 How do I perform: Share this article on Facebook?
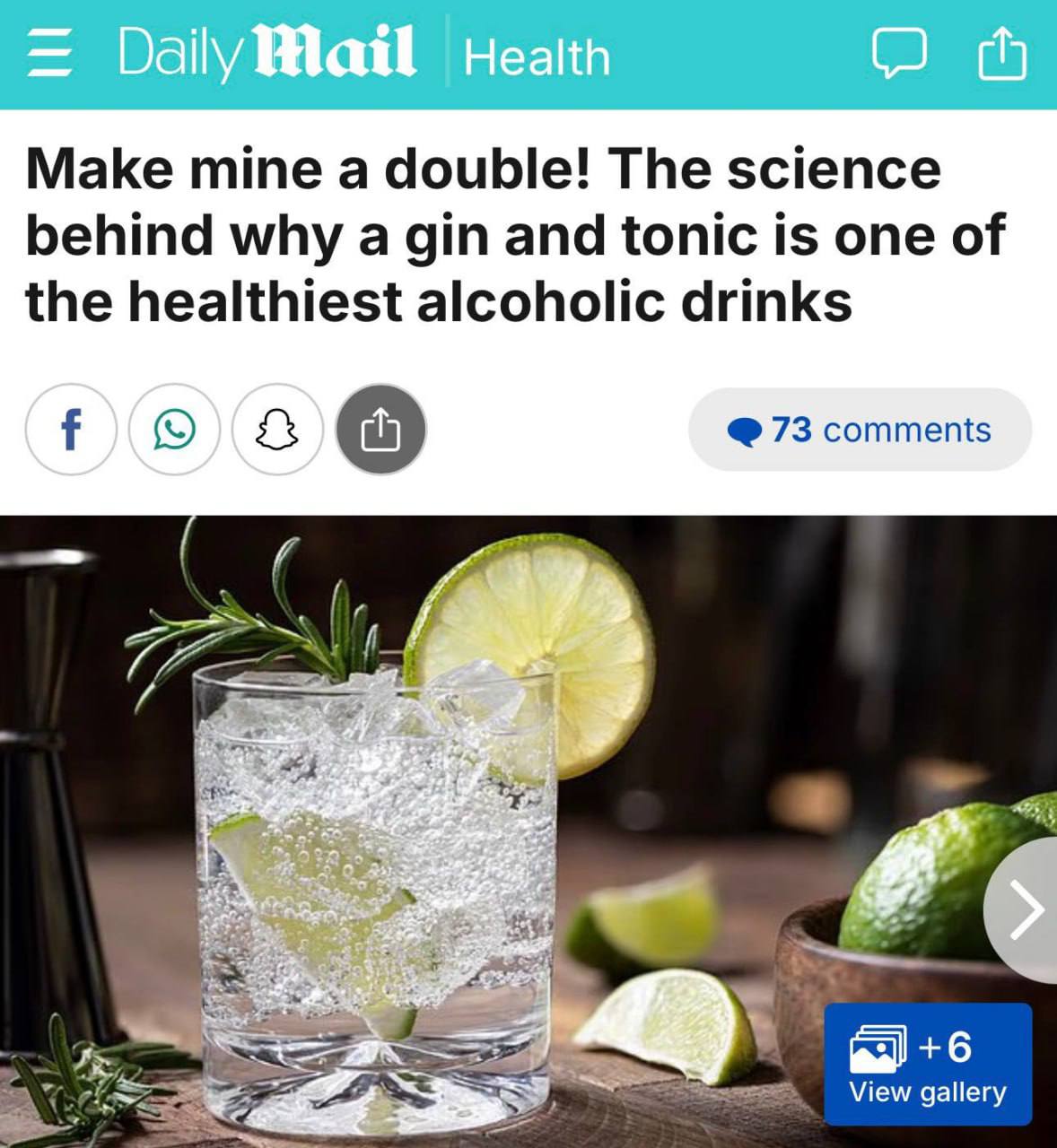click(71, 430)
